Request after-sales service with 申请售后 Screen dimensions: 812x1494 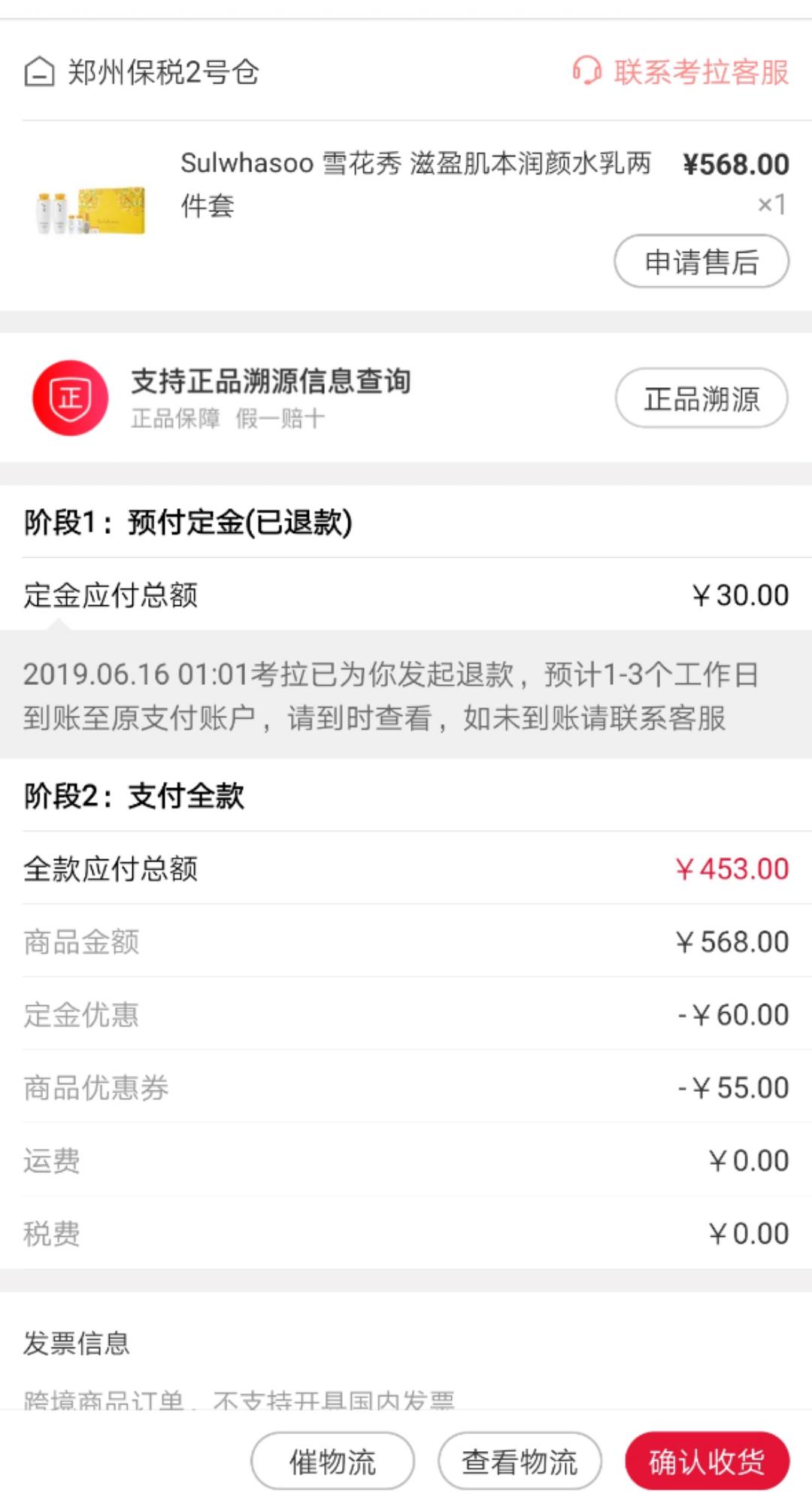pyautogui.click(x=701, y=261)
